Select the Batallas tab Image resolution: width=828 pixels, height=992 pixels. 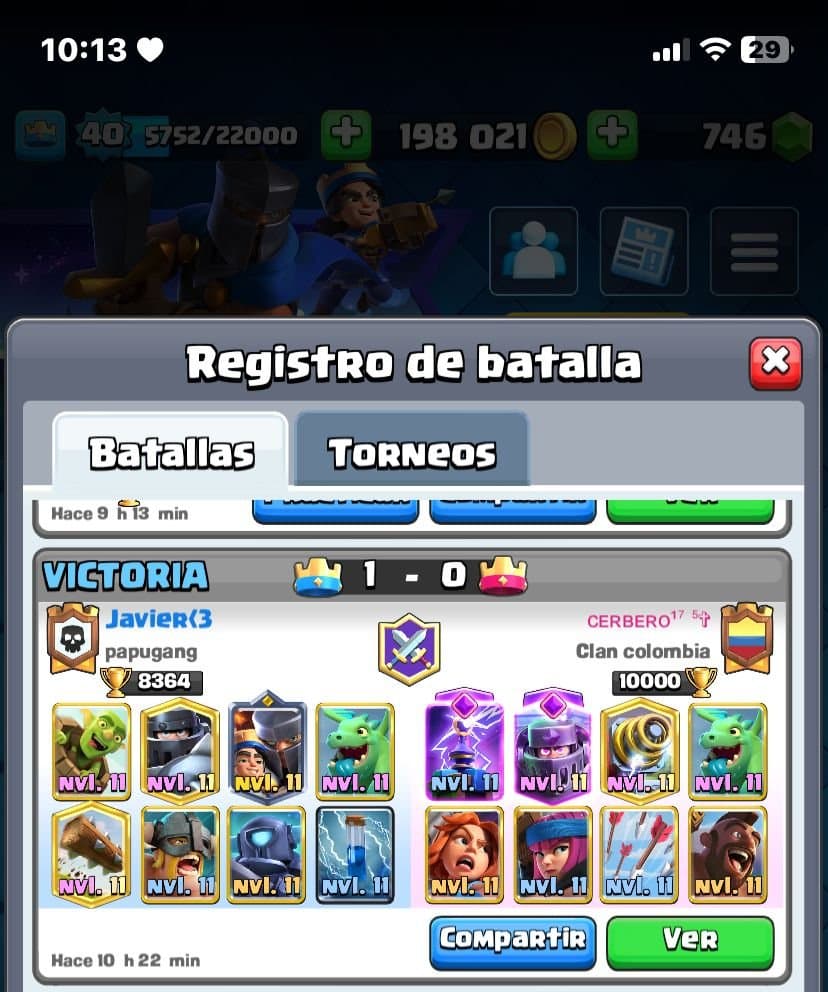(171, 453)
